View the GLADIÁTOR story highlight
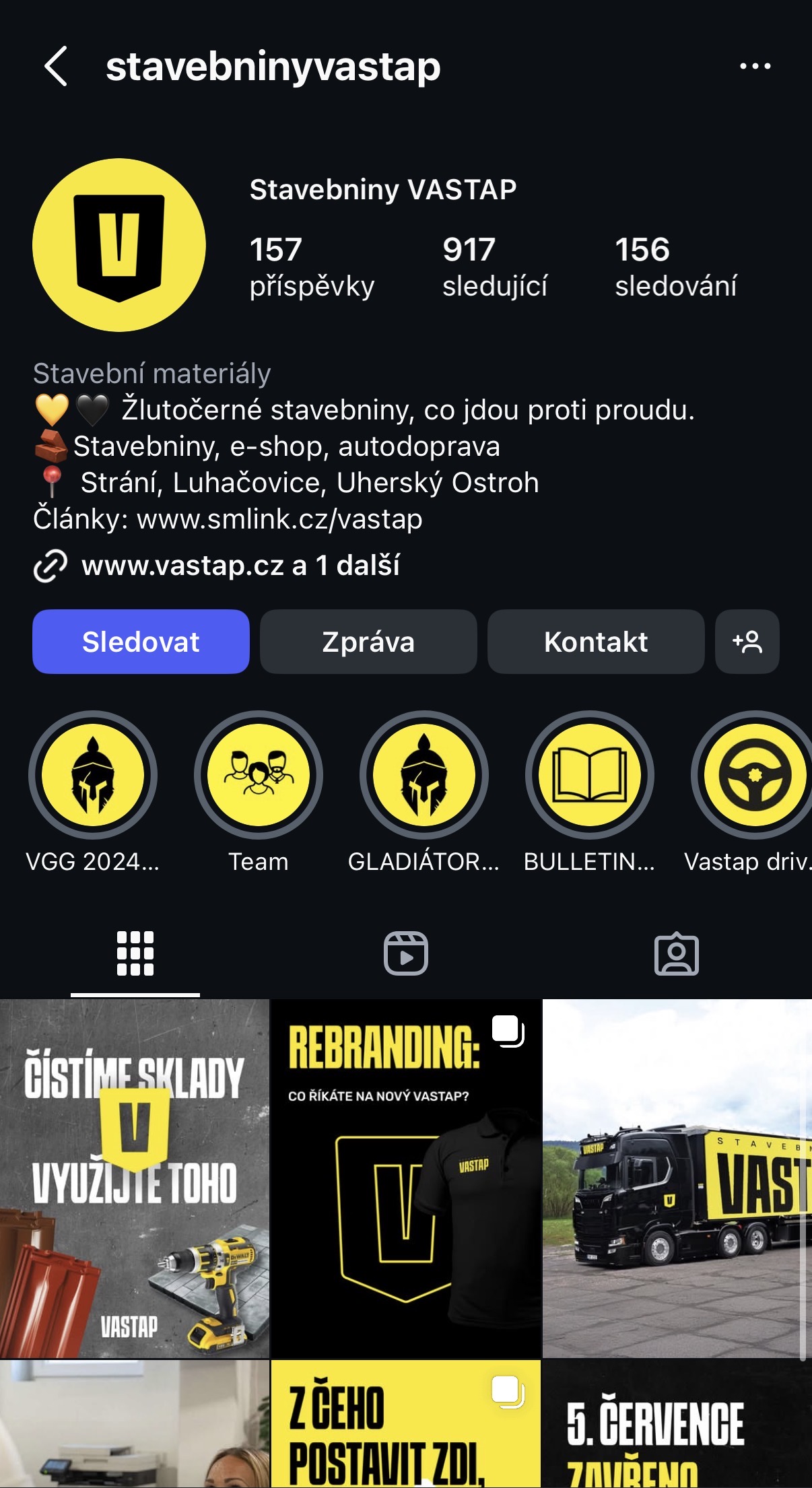The image size is (812, 1488). point(424,776)
